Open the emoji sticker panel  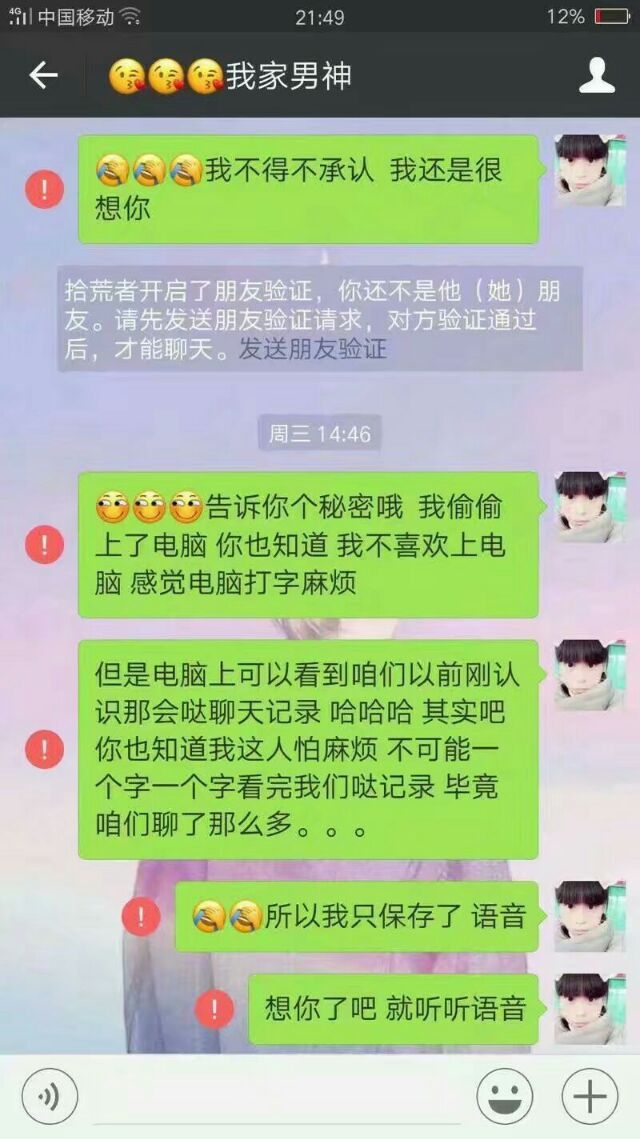(x=504, y=1097)
